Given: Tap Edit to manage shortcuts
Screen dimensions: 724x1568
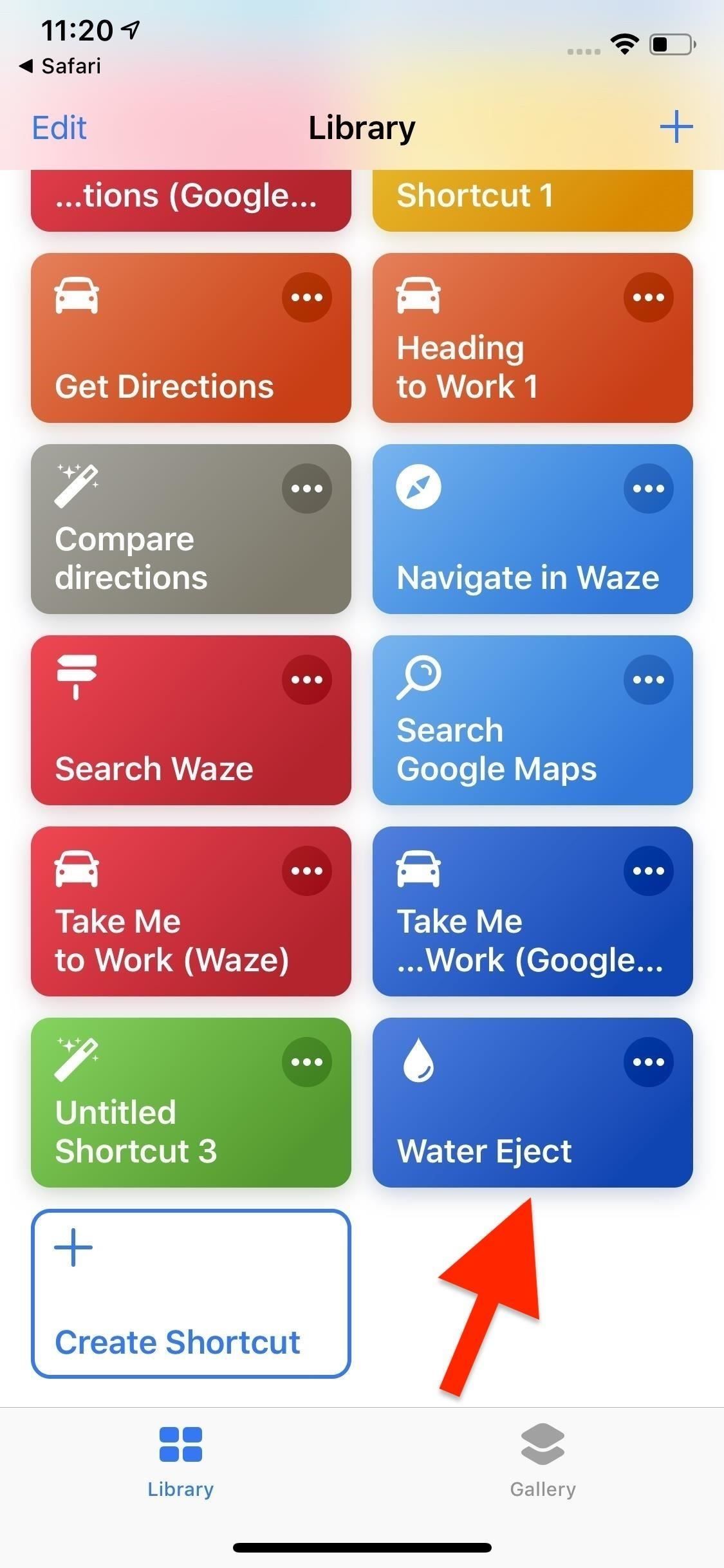Looking at the screenshot, I should (59, 127).
